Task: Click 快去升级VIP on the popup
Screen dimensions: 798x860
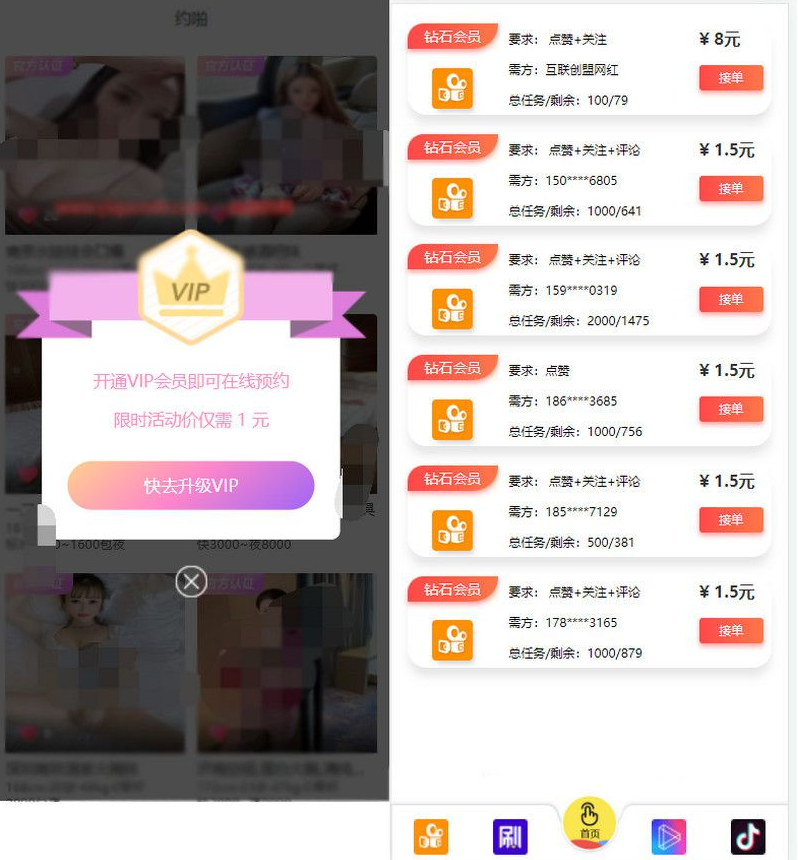Action: click(190, 485)
